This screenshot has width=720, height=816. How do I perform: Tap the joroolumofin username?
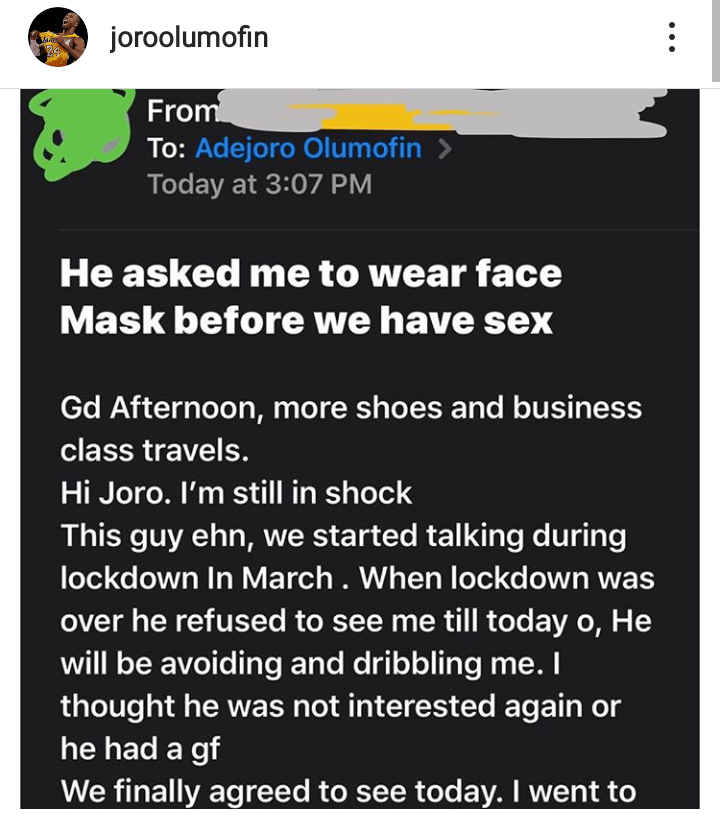(189, 39)
